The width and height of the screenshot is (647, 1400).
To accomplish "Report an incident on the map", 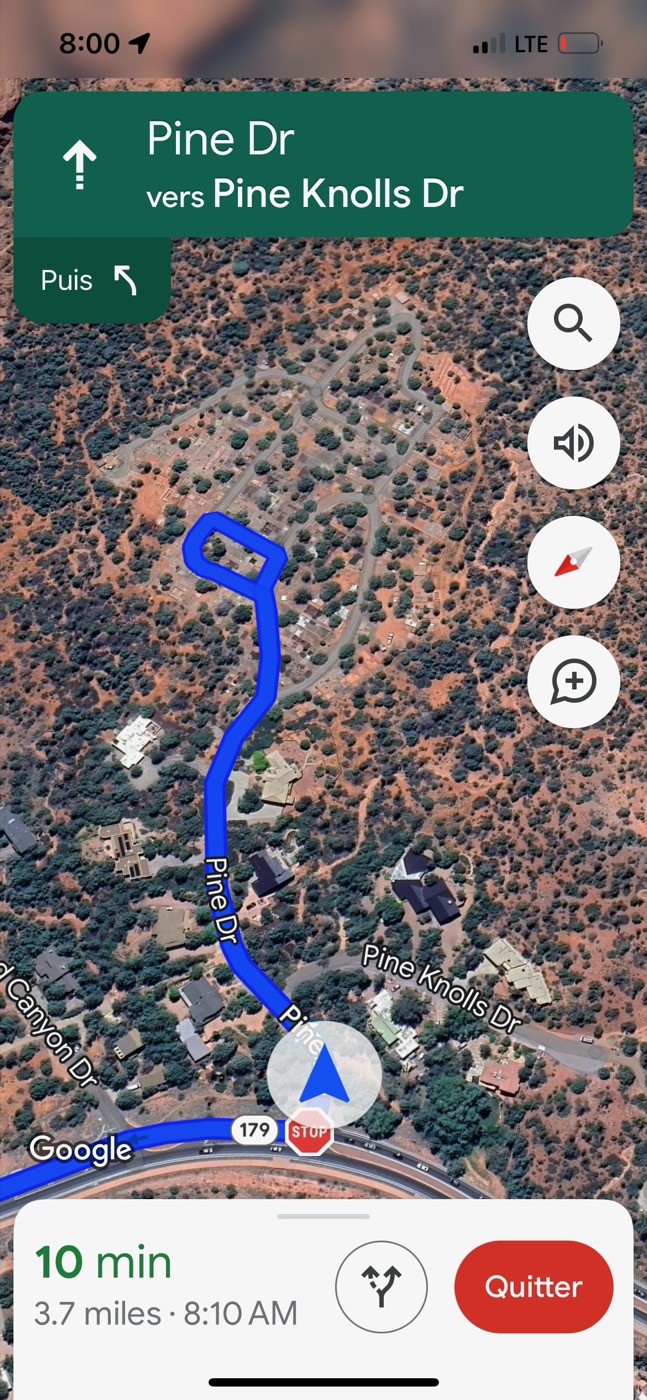I will (x=573, y=682).
